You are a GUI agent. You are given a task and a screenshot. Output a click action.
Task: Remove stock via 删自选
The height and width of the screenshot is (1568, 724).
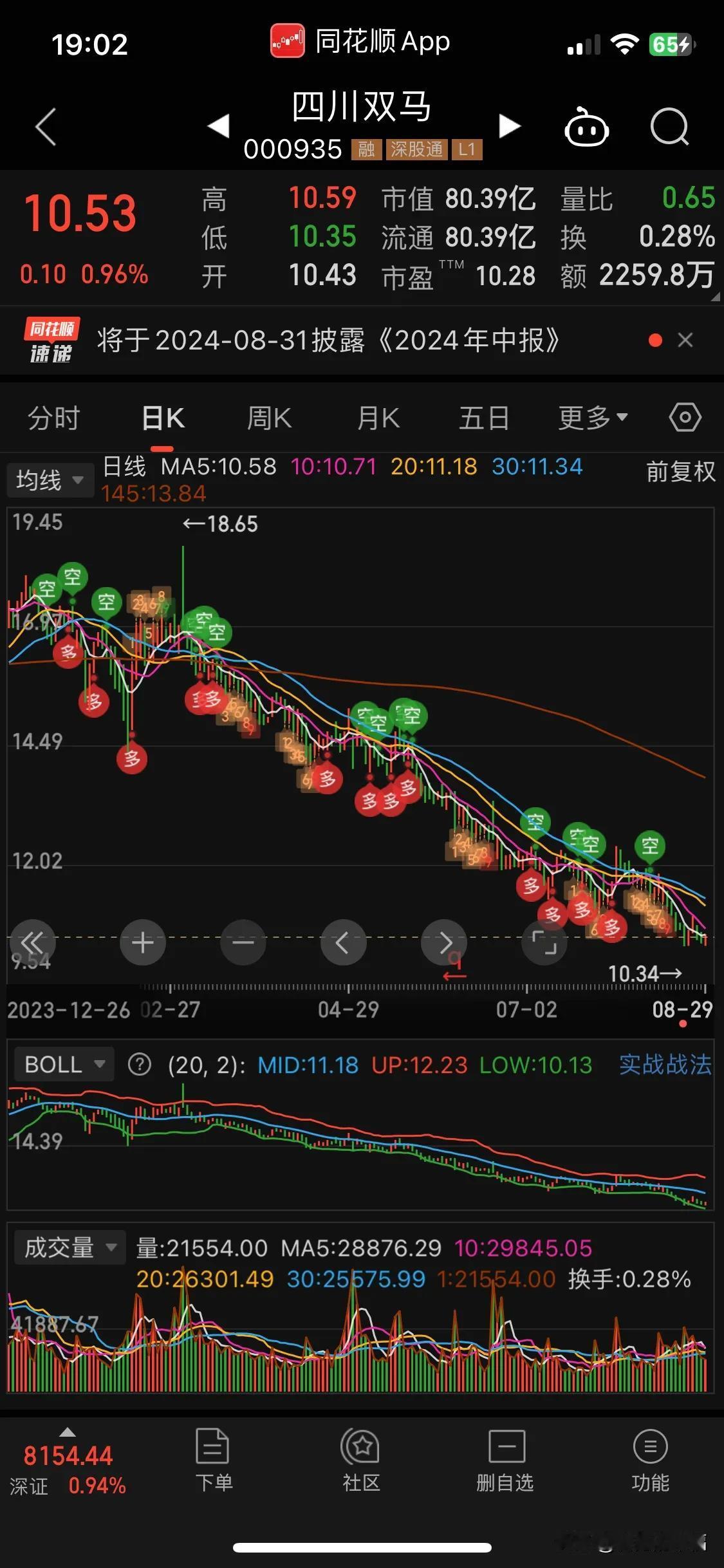coord(506,1460)
